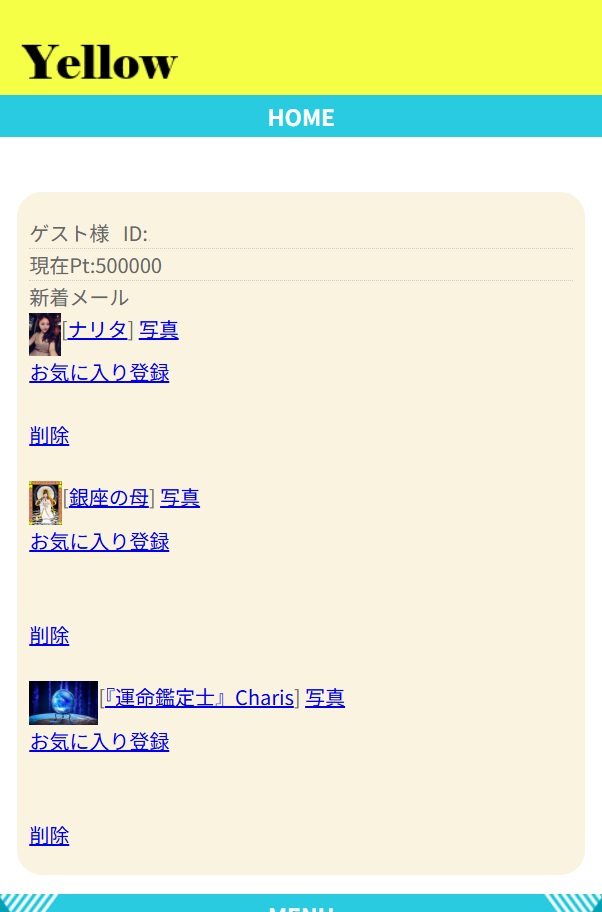Delete the message from 銀座の母

pos(49,636)
